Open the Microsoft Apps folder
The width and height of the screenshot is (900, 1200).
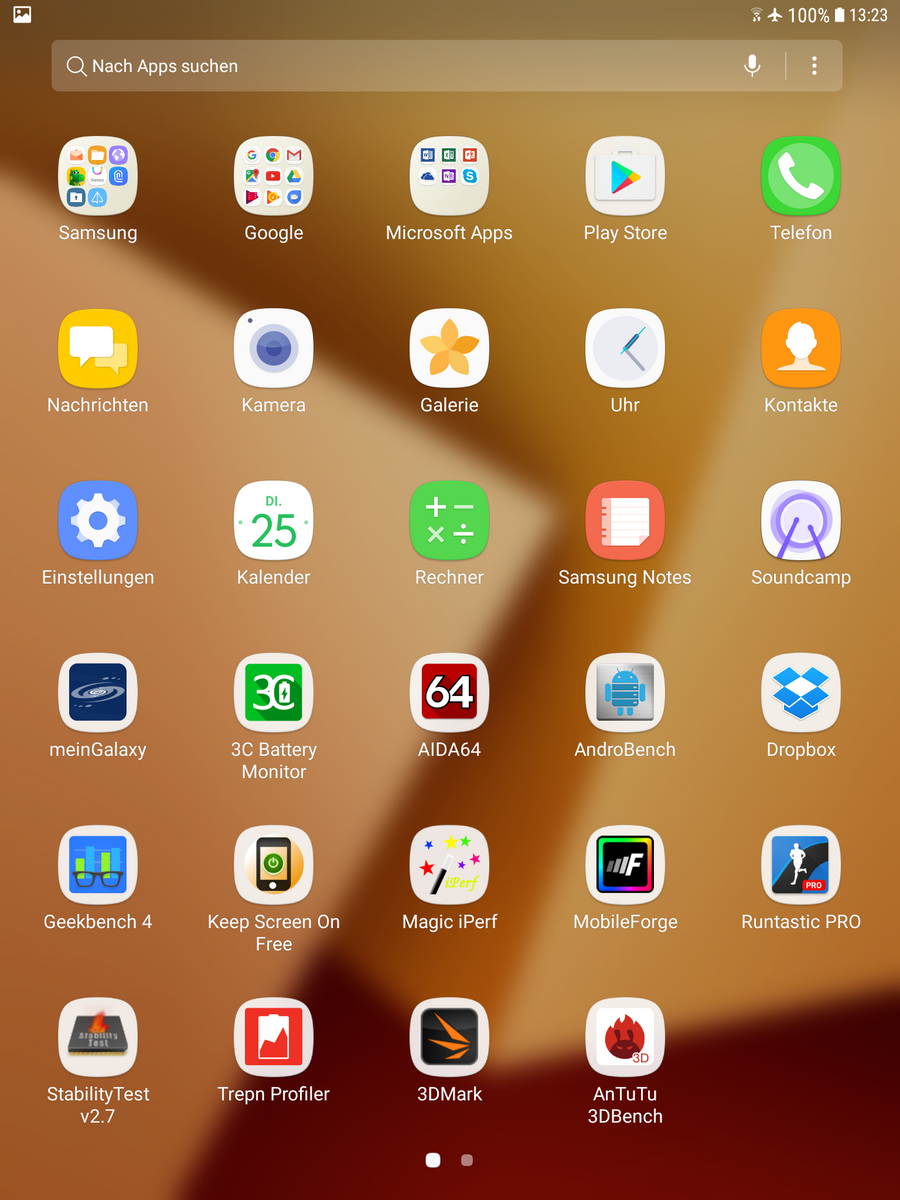click(x=449, y=176)
